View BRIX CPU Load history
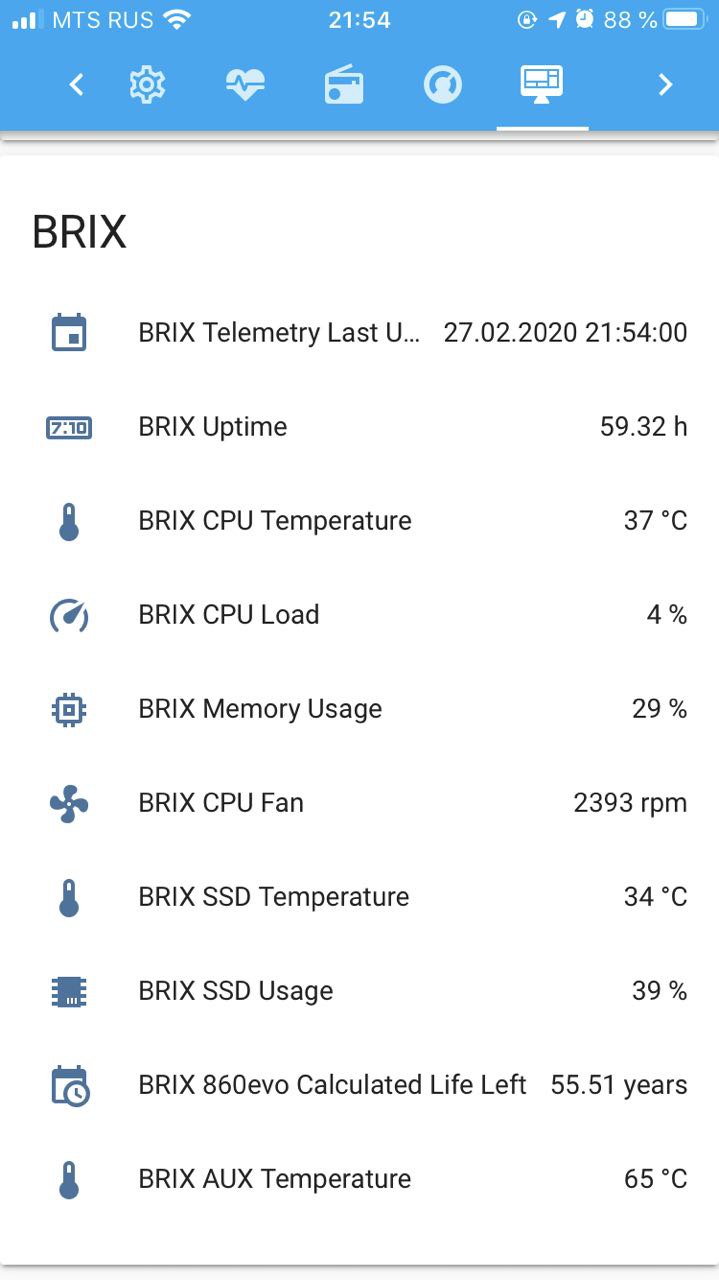The width and height of the screenshot is (719, 1280). tap(359, 615)
